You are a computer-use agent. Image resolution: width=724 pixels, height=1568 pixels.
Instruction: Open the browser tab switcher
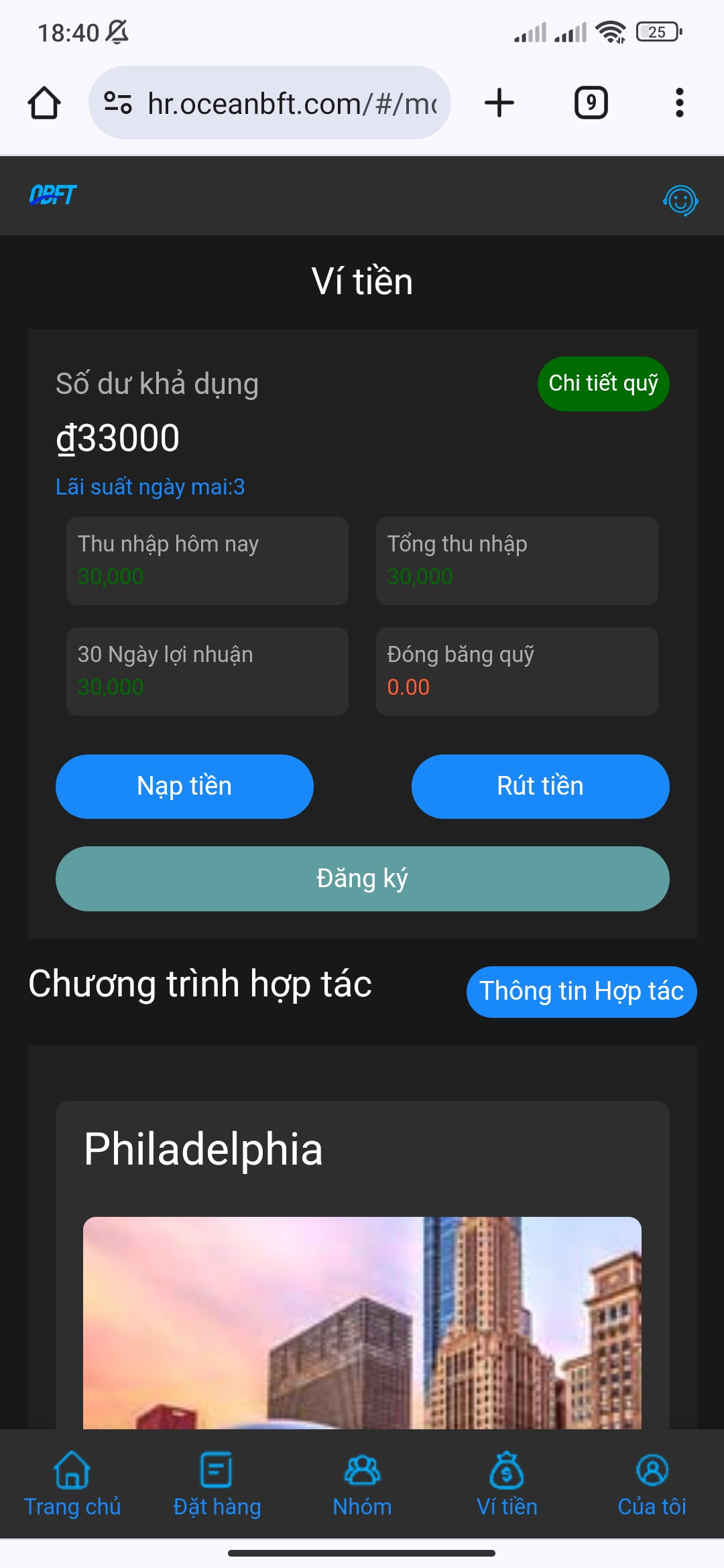[591, 103]
